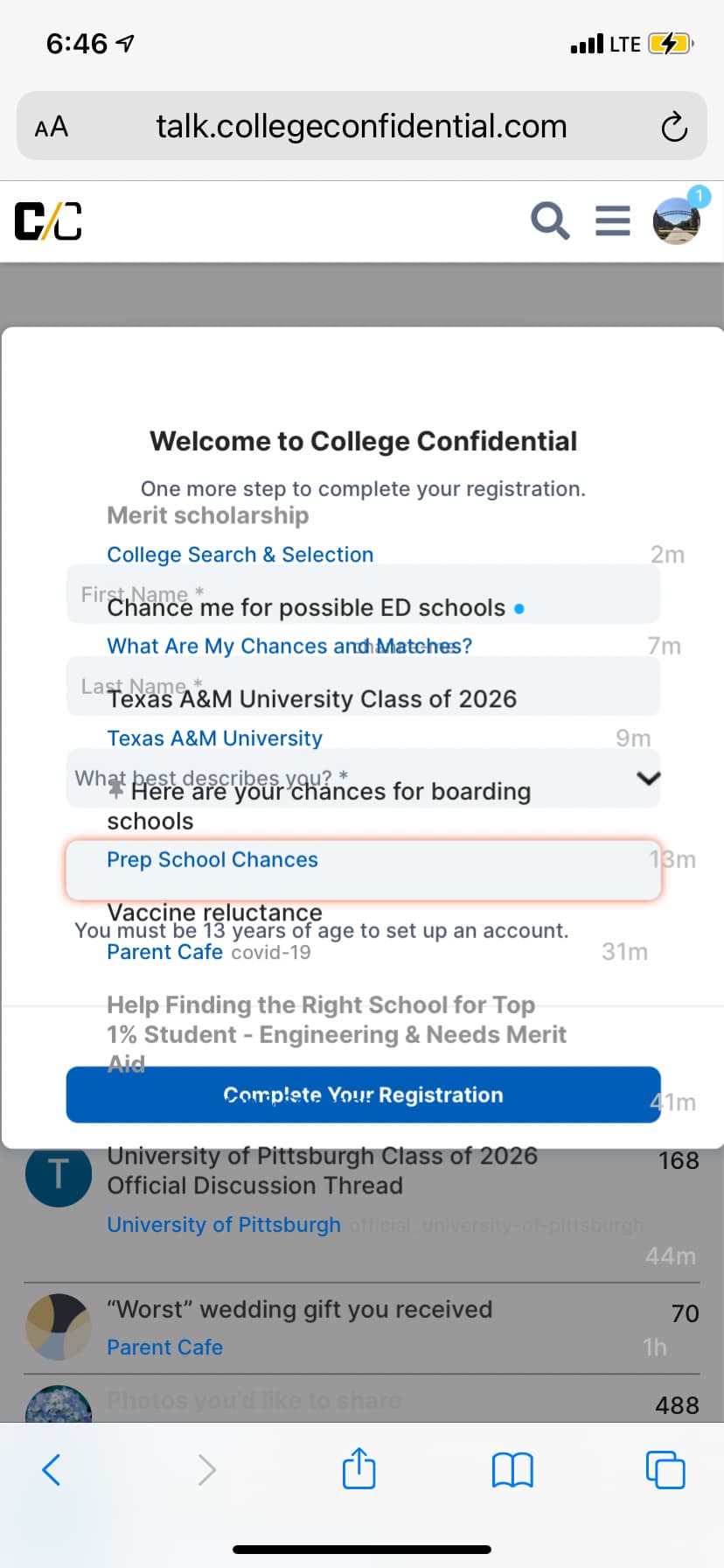Tap the highlighted age input field
This screenshot has width=724, height=1568.
pyautogui.click(x=363, y=870)
